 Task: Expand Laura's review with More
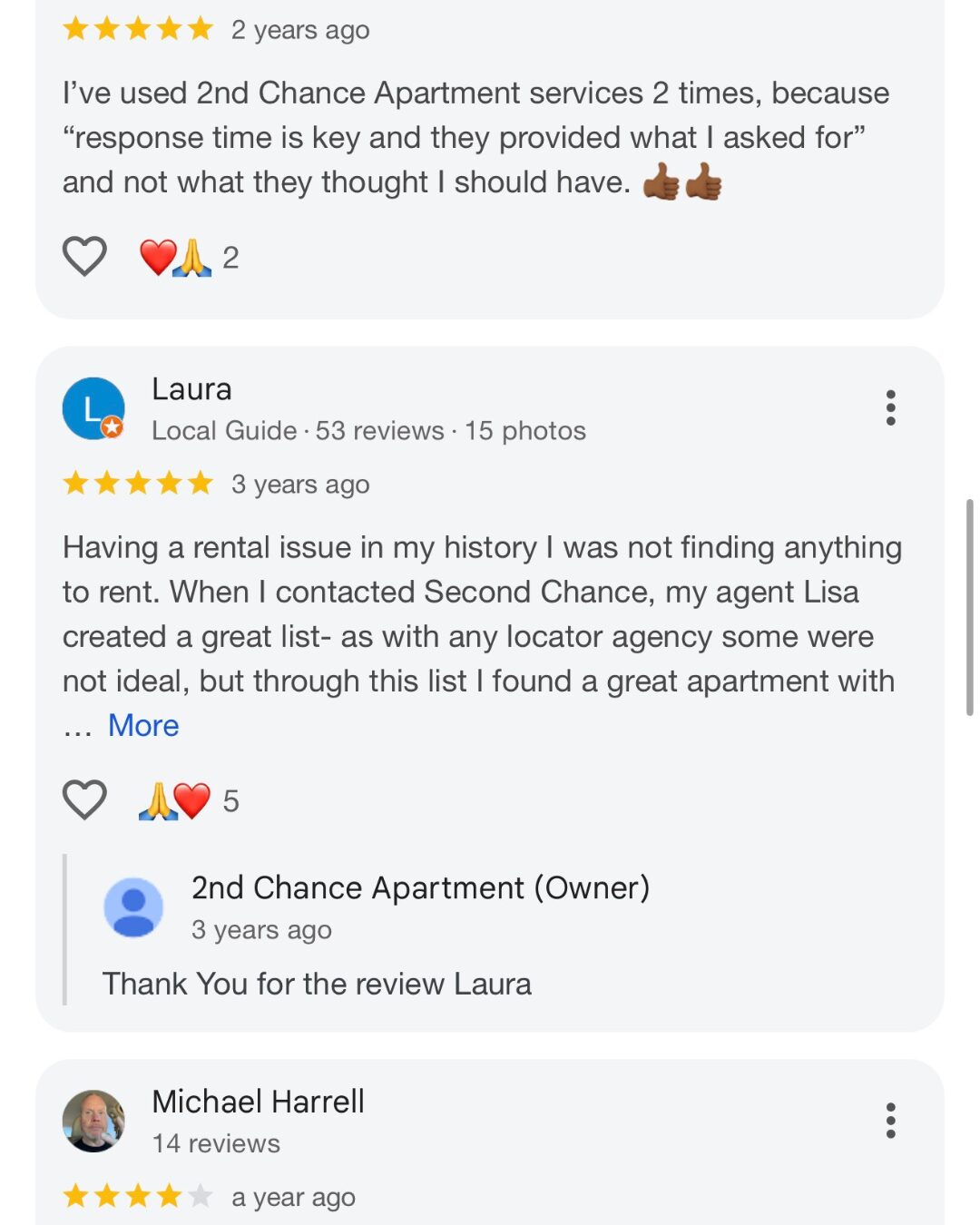tap(143, 726)
